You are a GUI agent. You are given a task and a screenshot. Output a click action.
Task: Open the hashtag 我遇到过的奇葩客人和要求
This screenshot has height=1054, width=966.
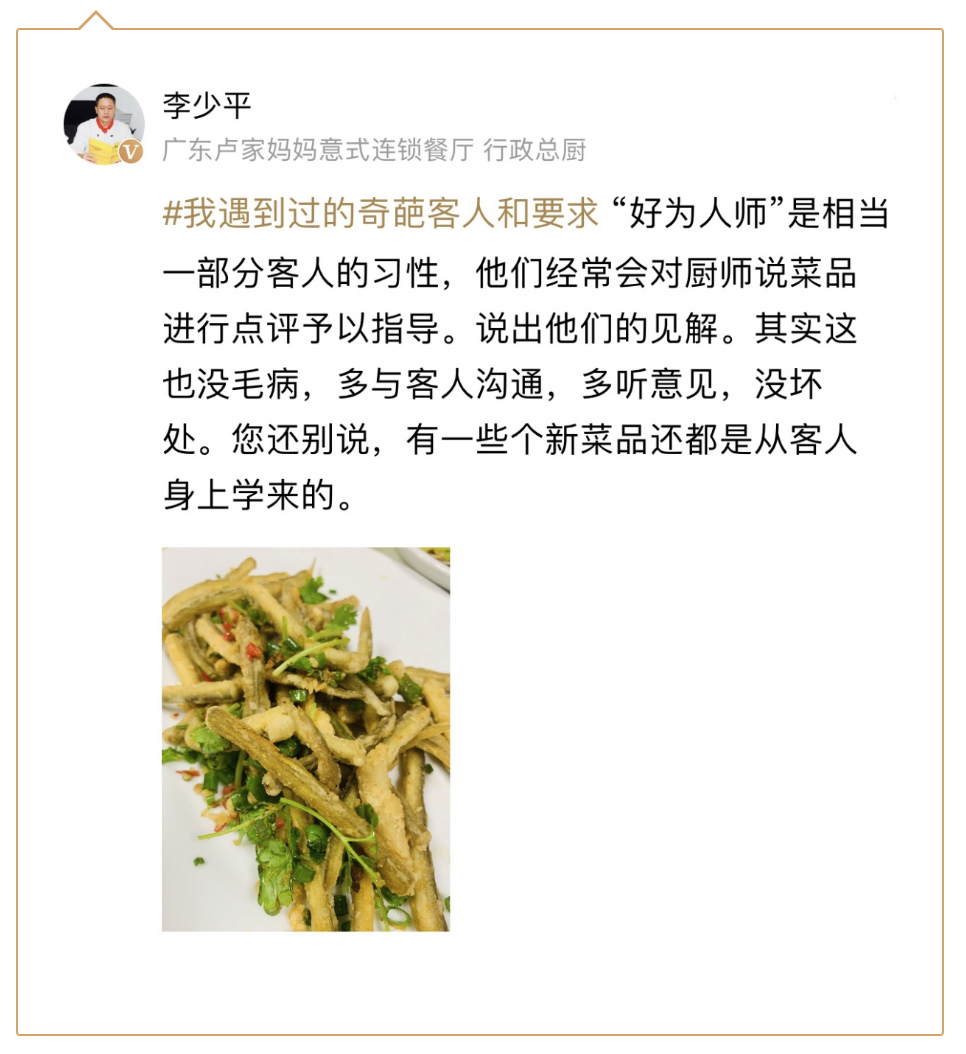[x=381, y=213]
